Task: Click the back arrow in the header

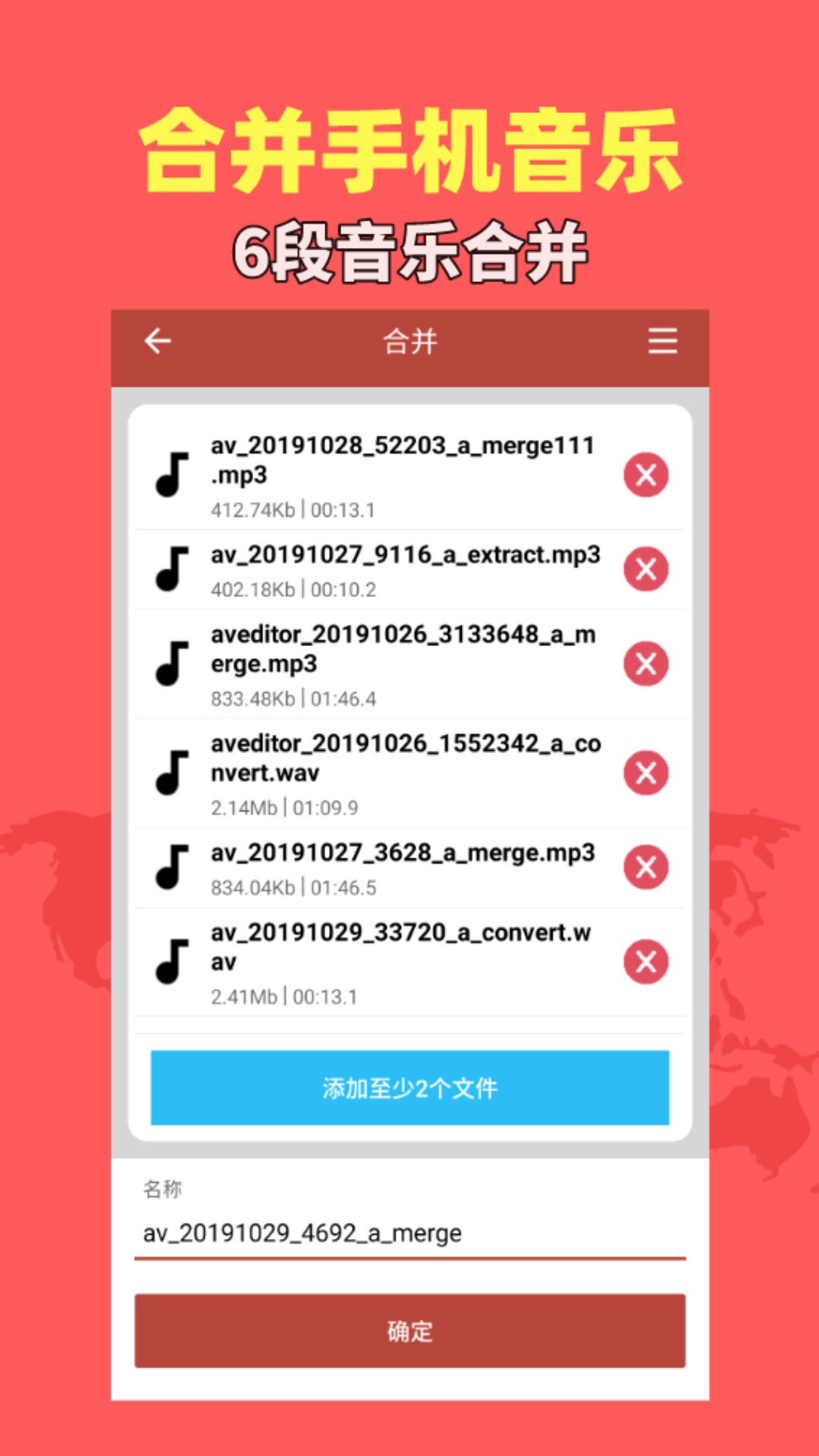Action: tap(157, 342)
